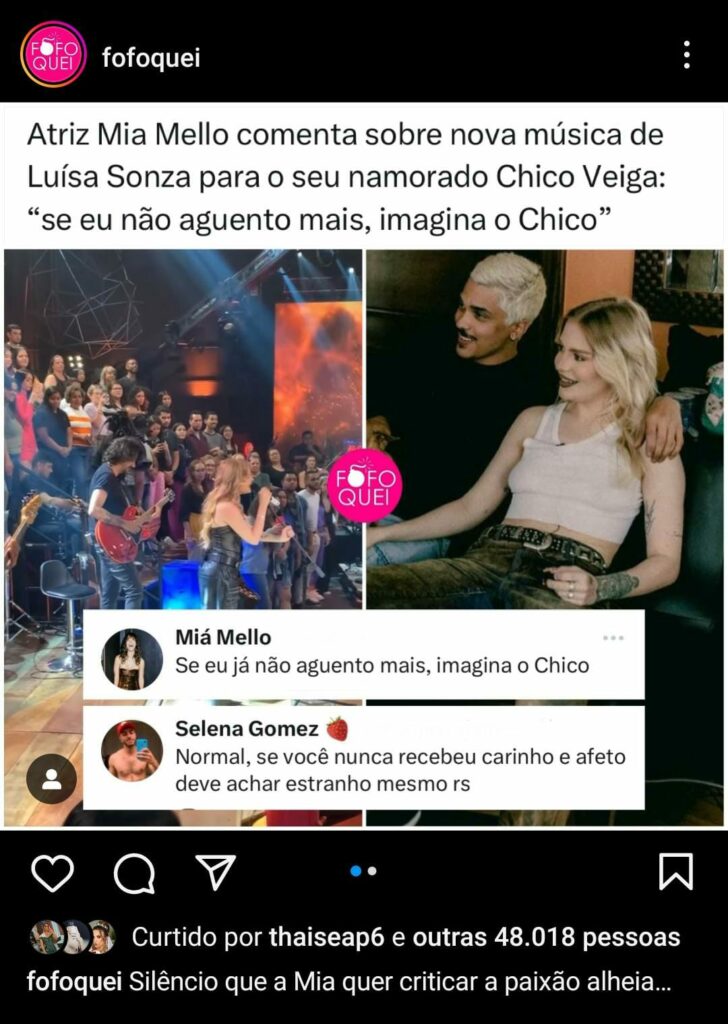Open comments on this post

(x=134, y=873)
